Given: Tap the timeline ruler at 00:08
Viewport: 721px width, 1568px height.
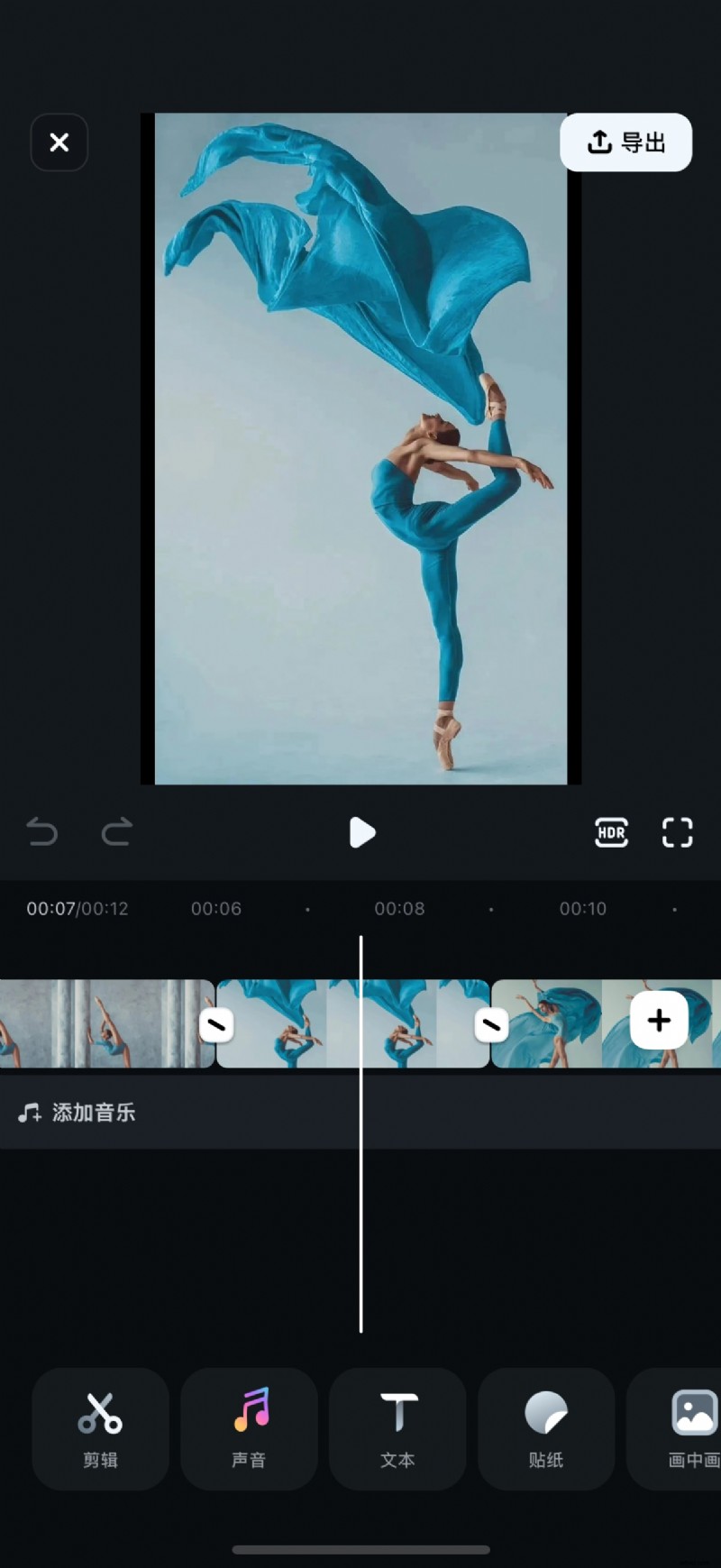Looking at the screenshot, I should 399,908.
